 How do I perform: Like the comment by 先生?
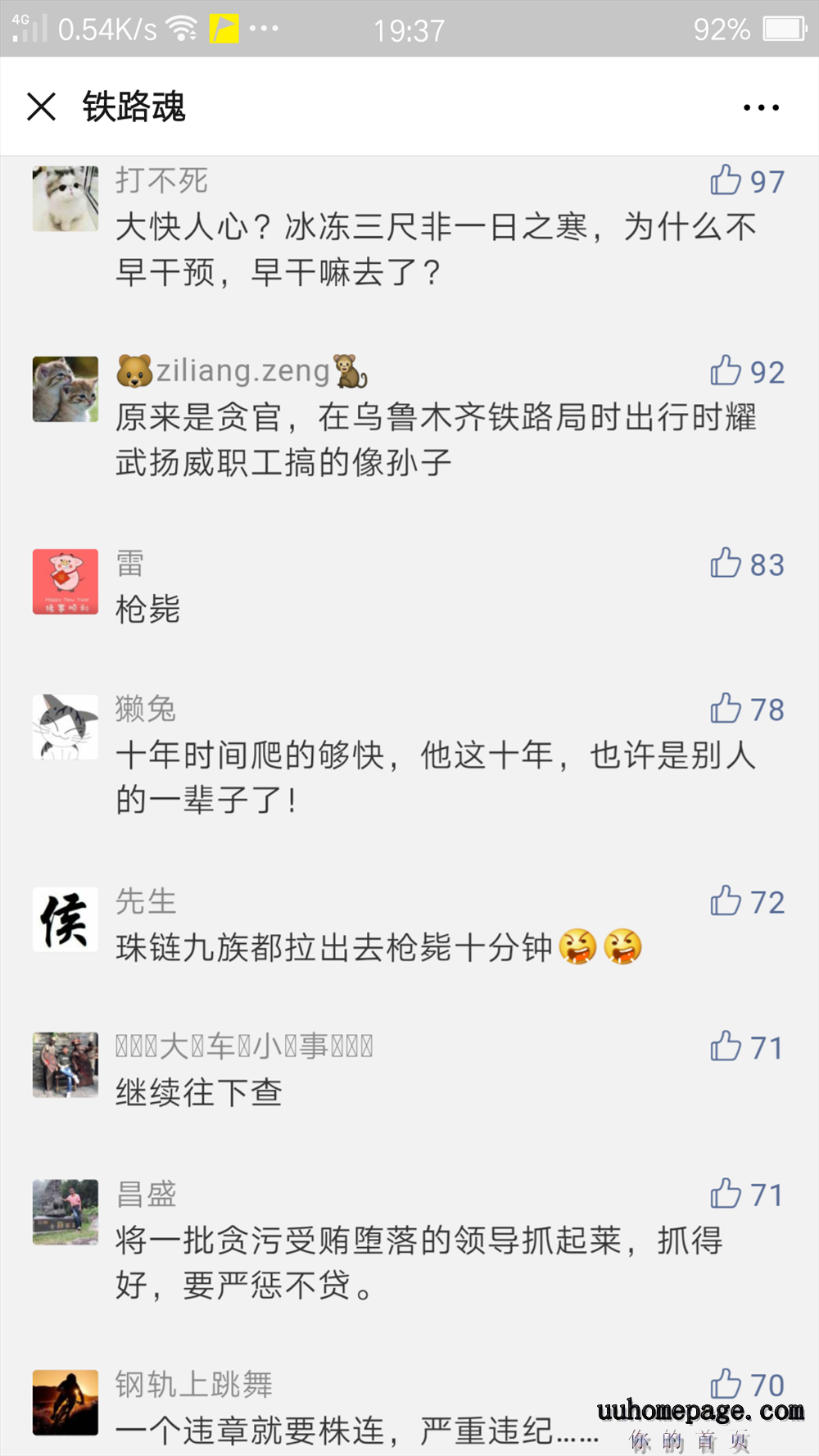726,901
